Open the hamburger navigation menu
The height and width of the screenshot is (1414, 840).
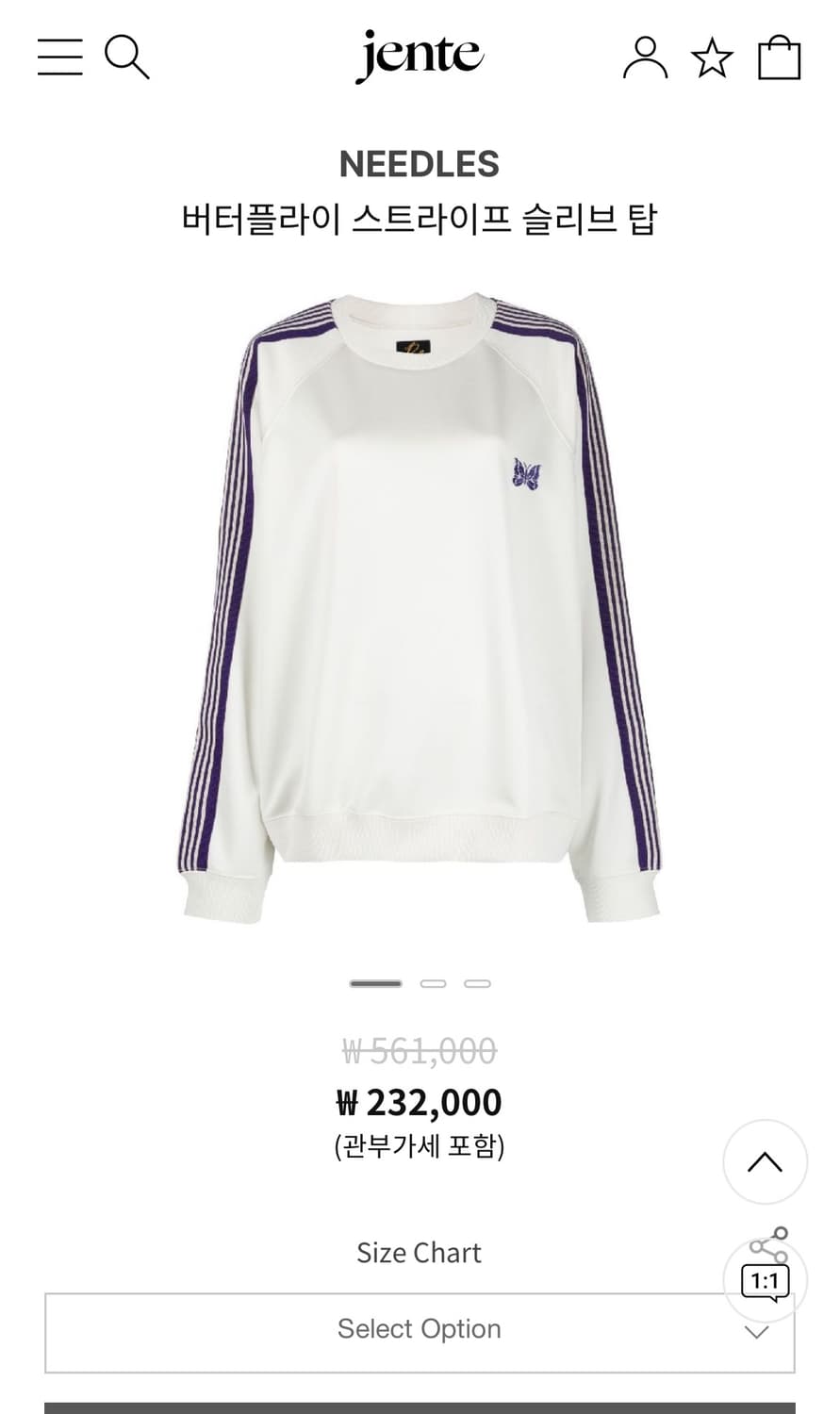(x=59, y=57)
